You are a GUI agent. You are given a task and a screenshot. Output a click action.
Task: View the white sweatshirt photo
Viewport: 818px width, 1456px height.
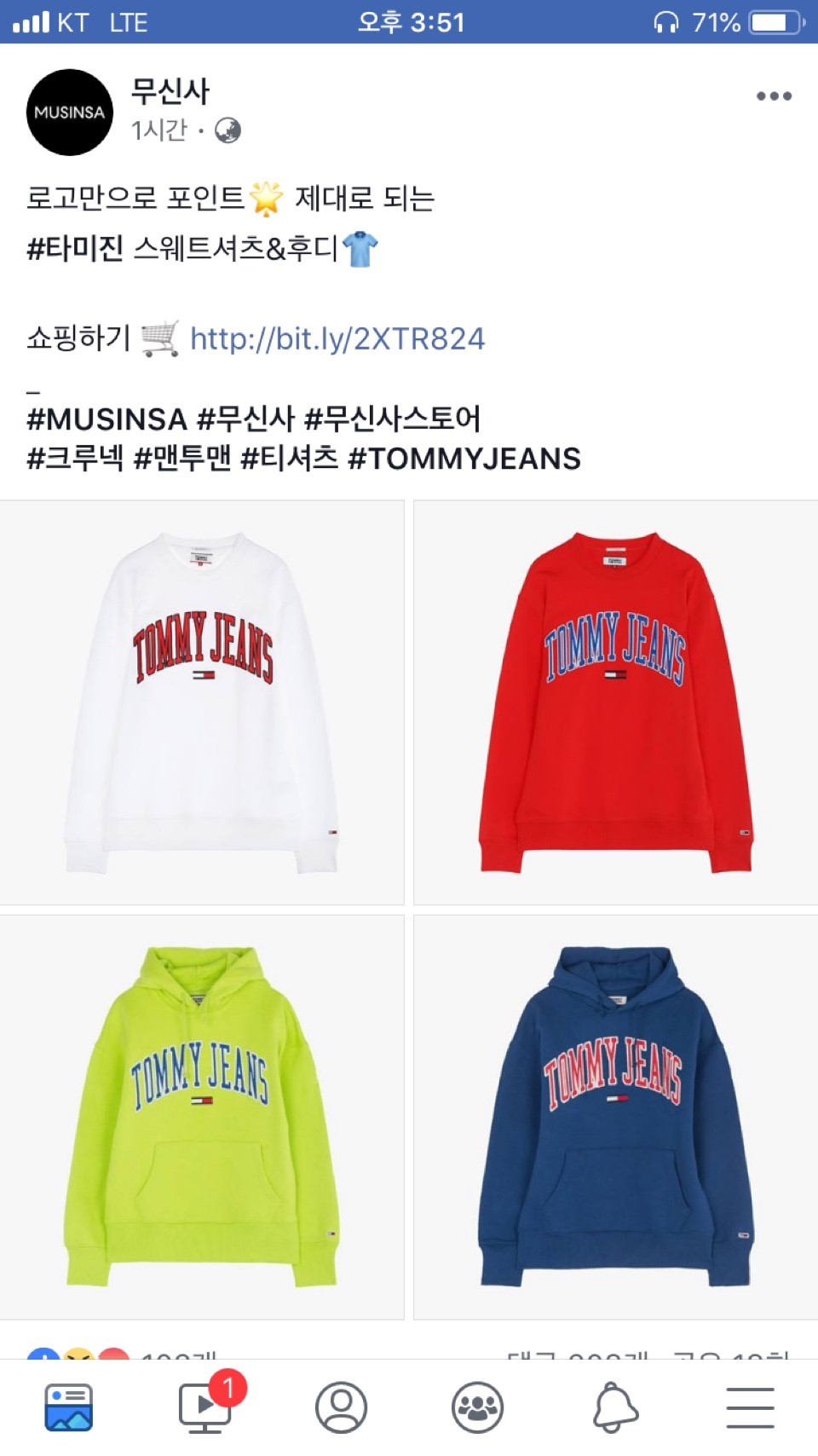(202, 702)
